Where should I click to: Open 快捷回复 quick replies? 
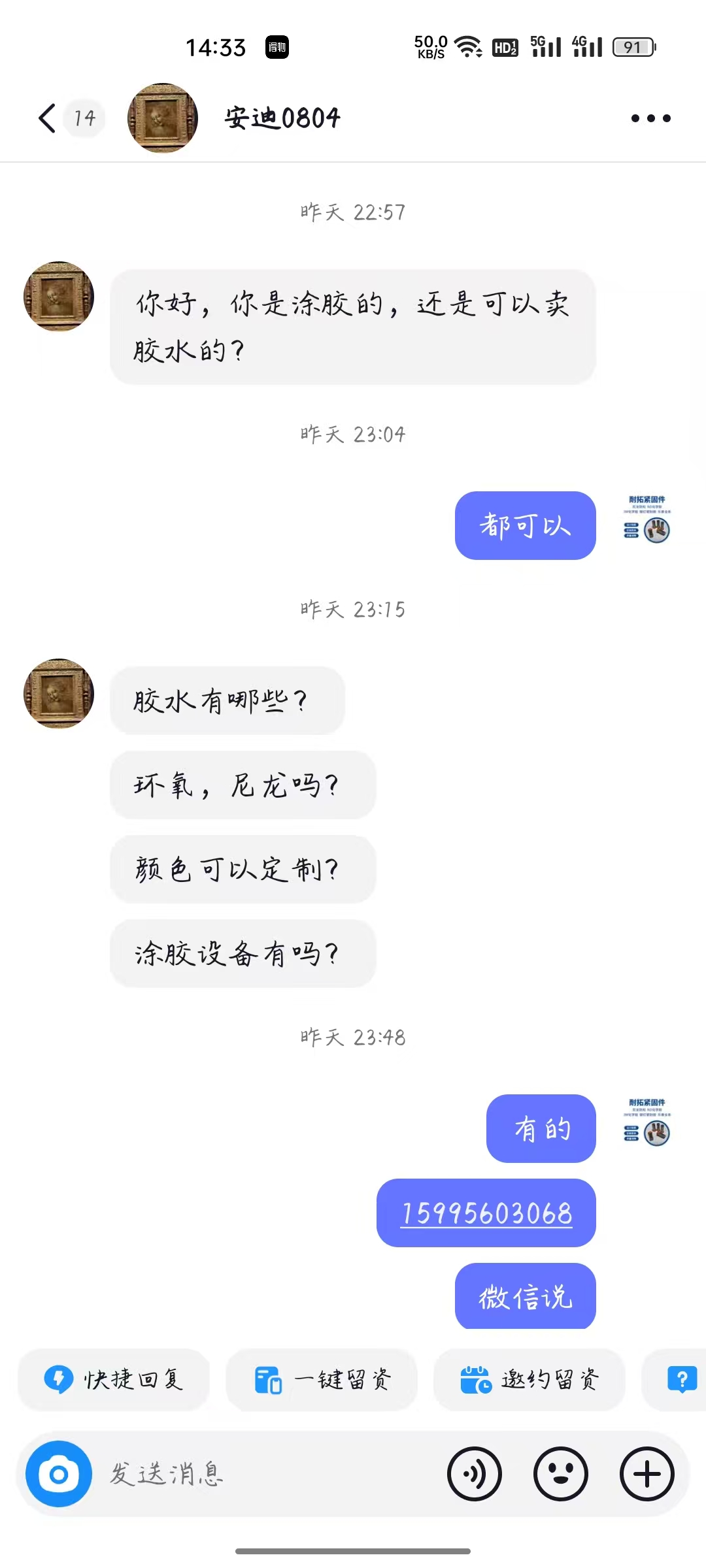pyautogui.click(x=114, y=1379)
